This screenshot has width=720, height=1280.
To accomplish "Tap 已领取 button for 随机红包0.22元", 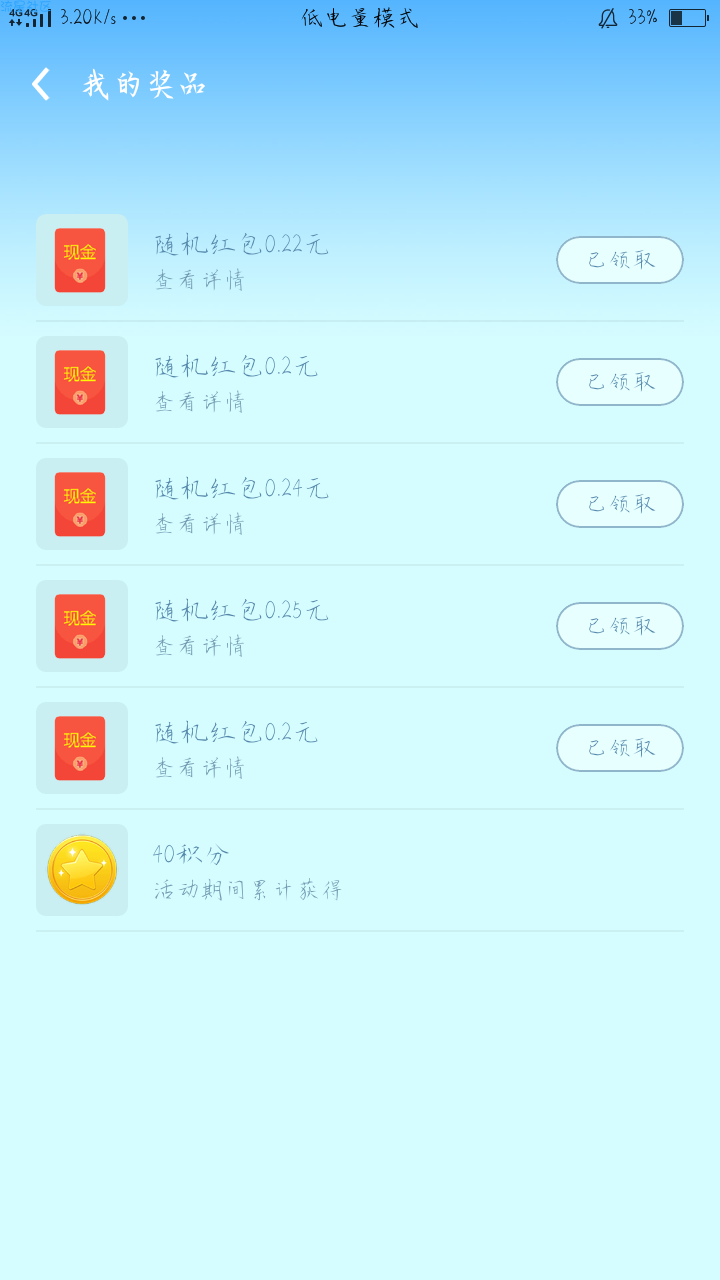I will 620,260.
